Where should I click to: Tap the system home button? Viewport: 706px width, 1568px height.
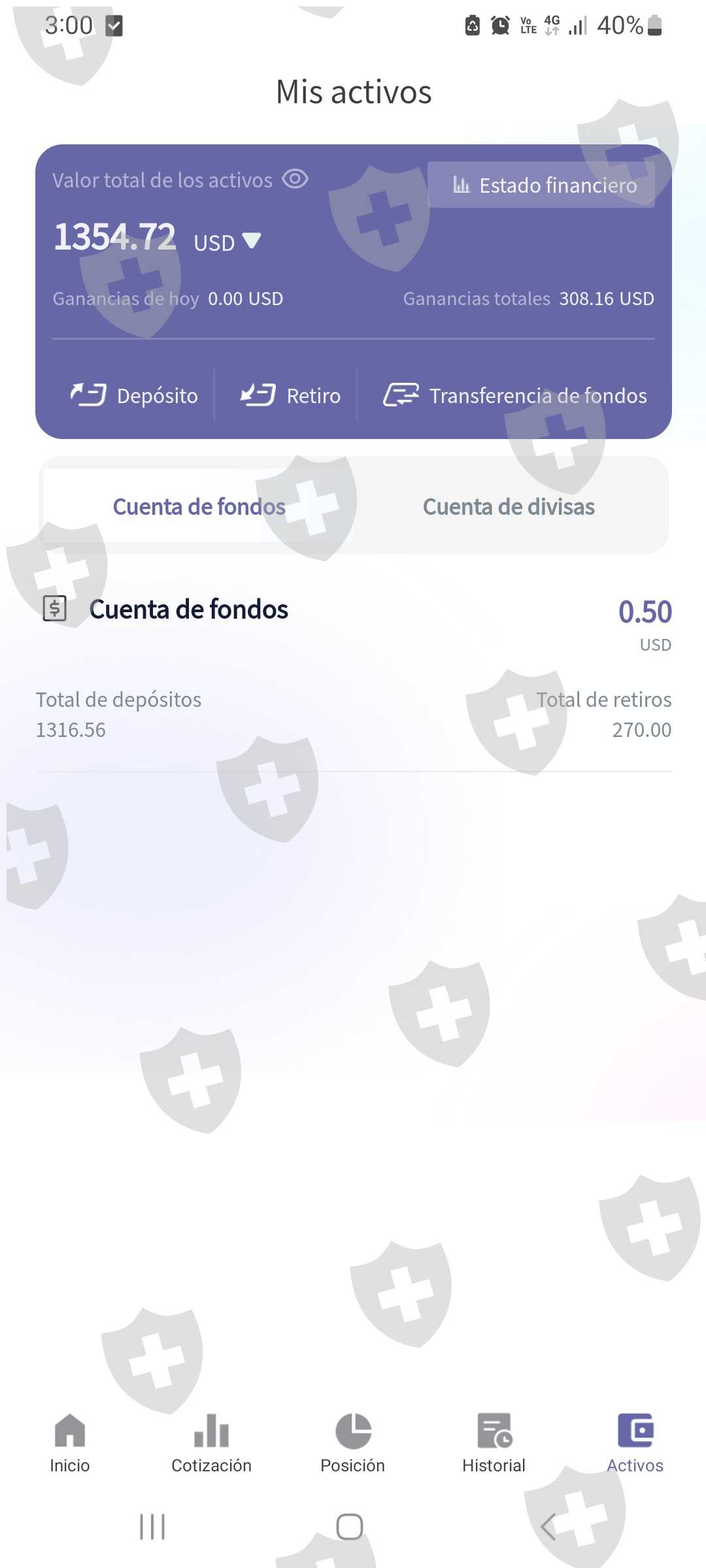[x=350, y=1527]
